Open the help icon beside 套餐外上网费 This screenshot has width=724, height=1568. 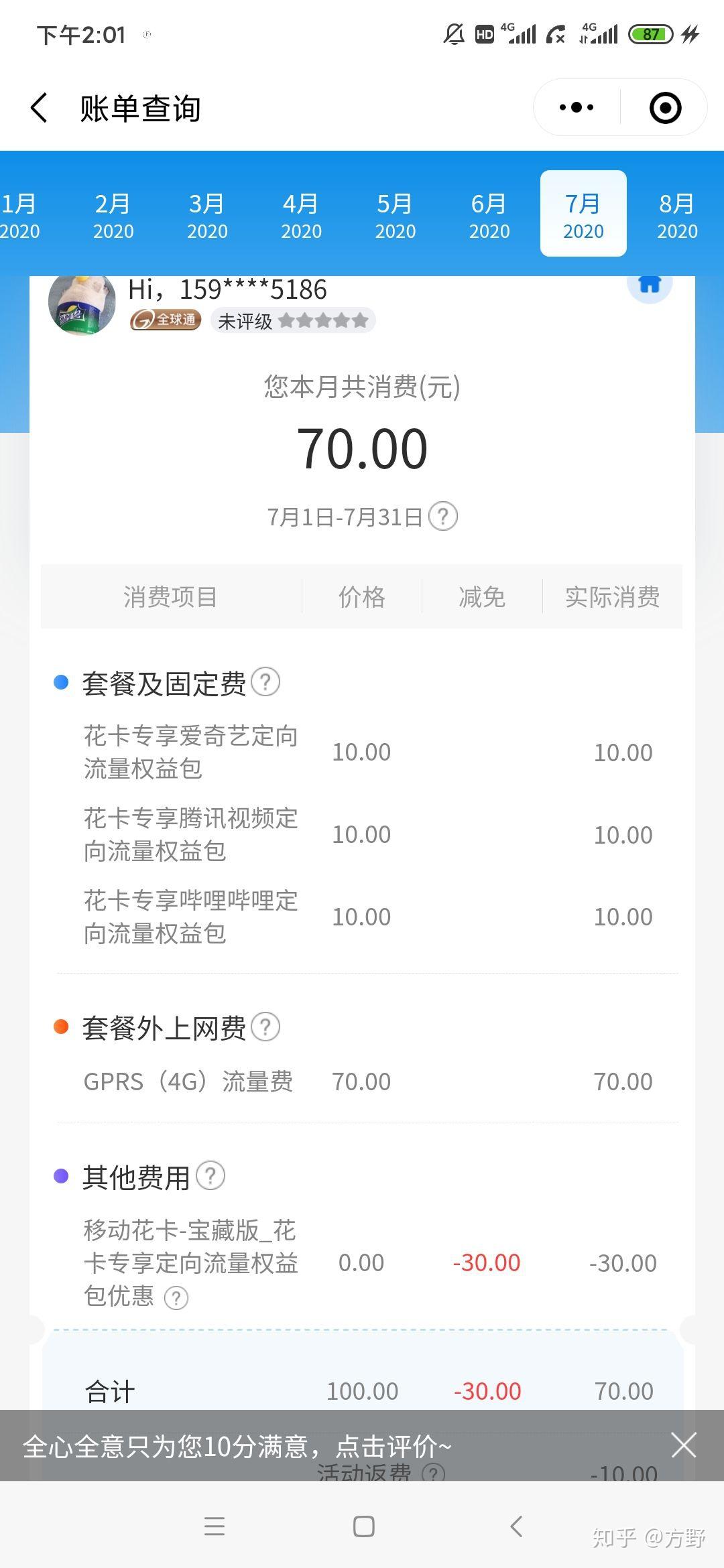point(265,1026)
